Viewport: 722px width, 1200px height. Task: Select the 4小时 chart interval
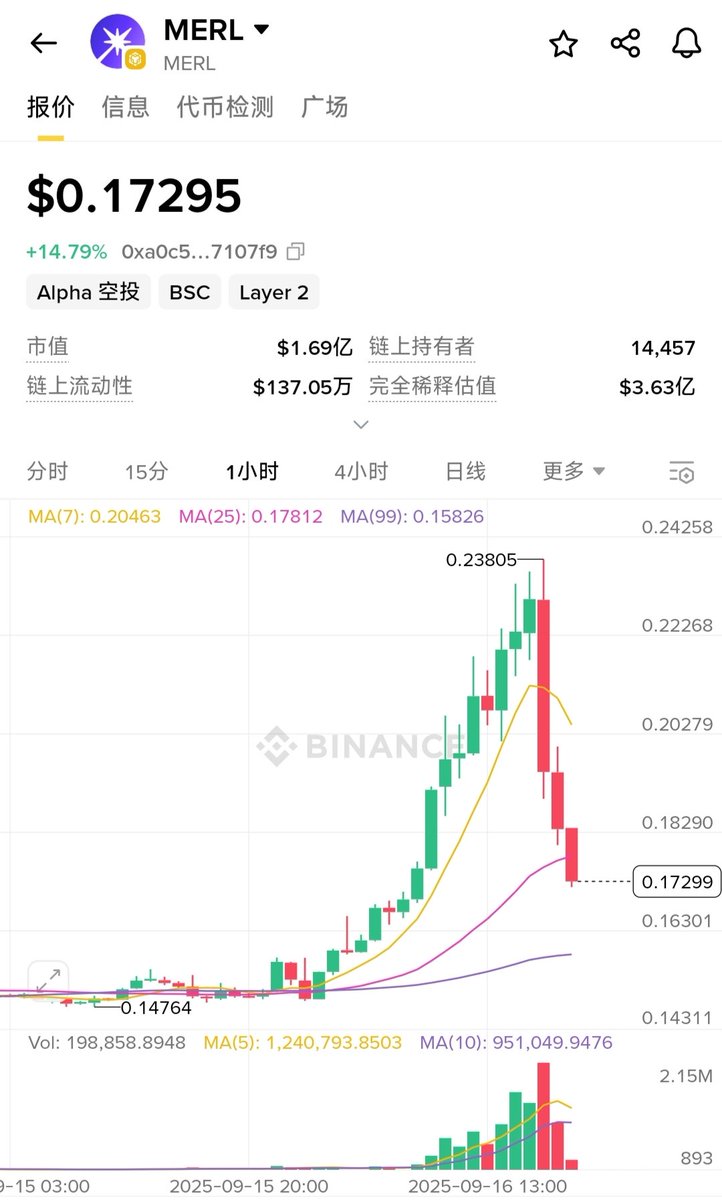(361, 471)
